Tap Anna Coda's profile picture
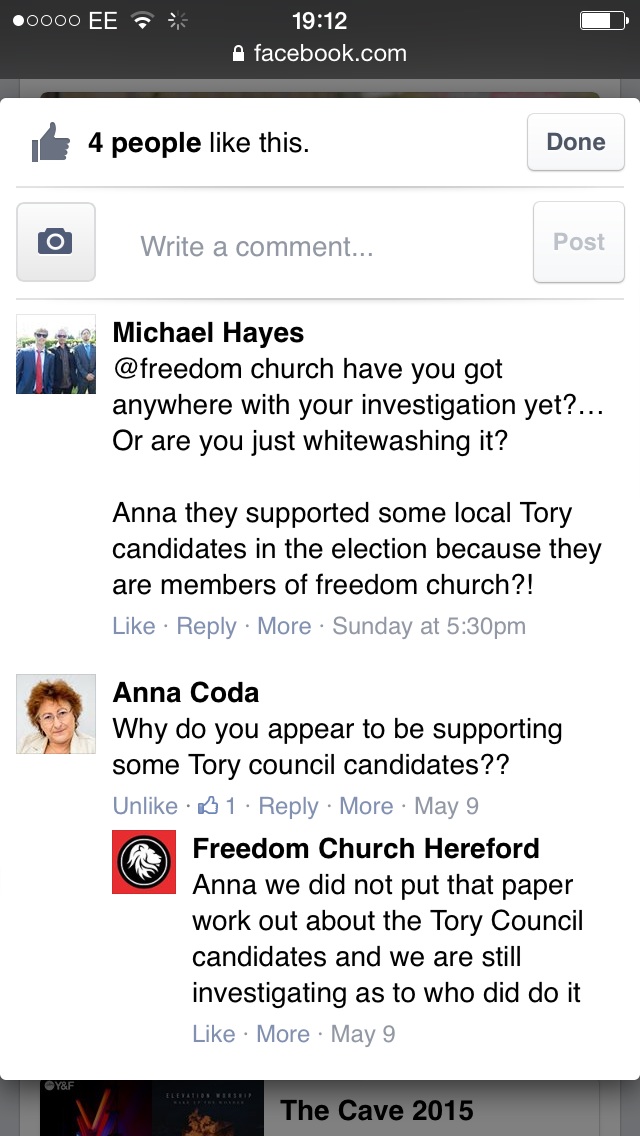The height and width of the screenshot is (1136, 640). pos(56,714)
